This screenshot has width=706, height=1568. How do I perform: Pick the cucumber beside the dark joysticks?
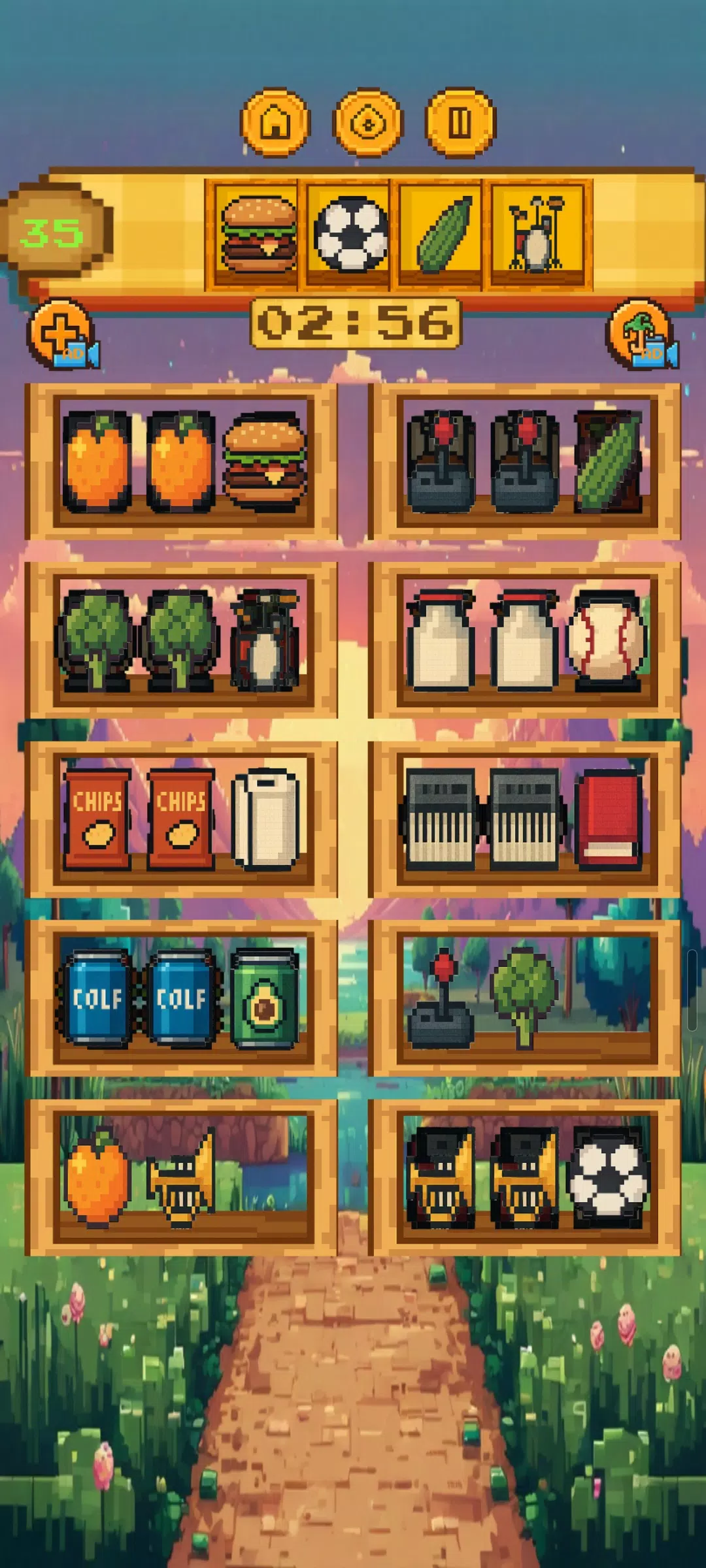[x=608, y=461]
